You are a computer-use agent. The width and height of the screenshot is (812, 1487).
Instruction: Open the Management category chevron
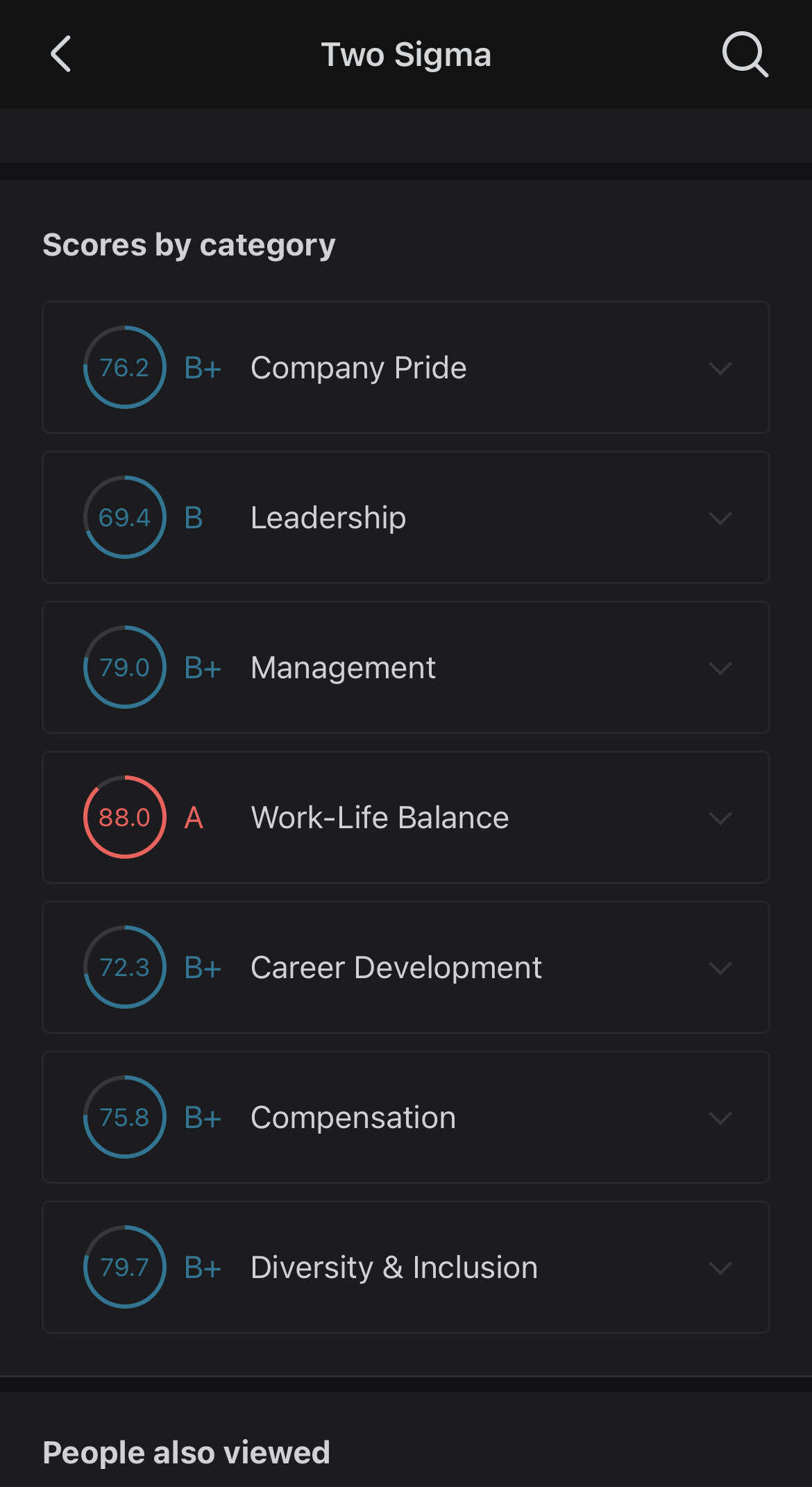[720, 667]
